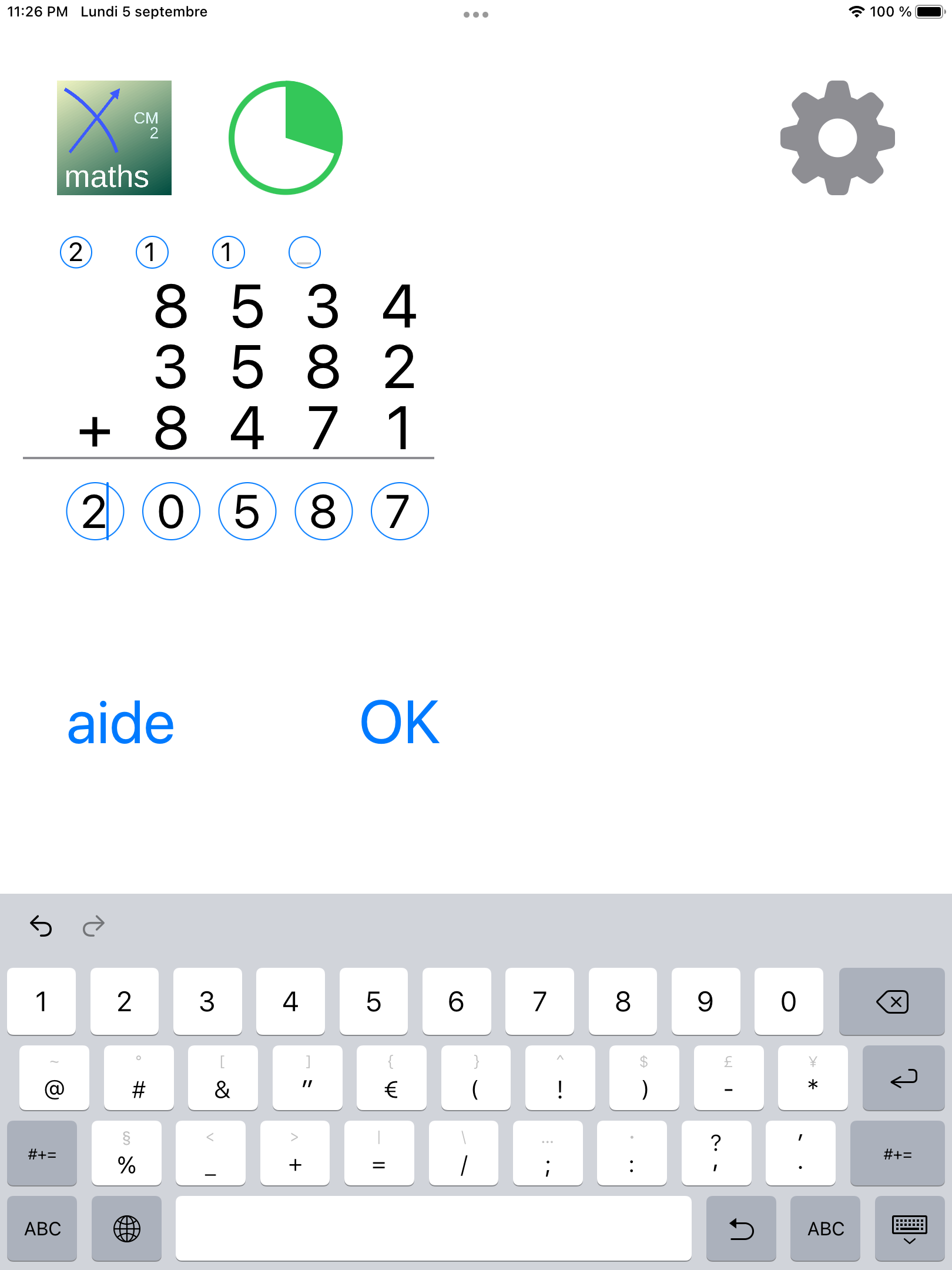Switch keyboard language with globe key
Image resolution: width=952 pixels, height=1270 pixels.
(126, 1229)
